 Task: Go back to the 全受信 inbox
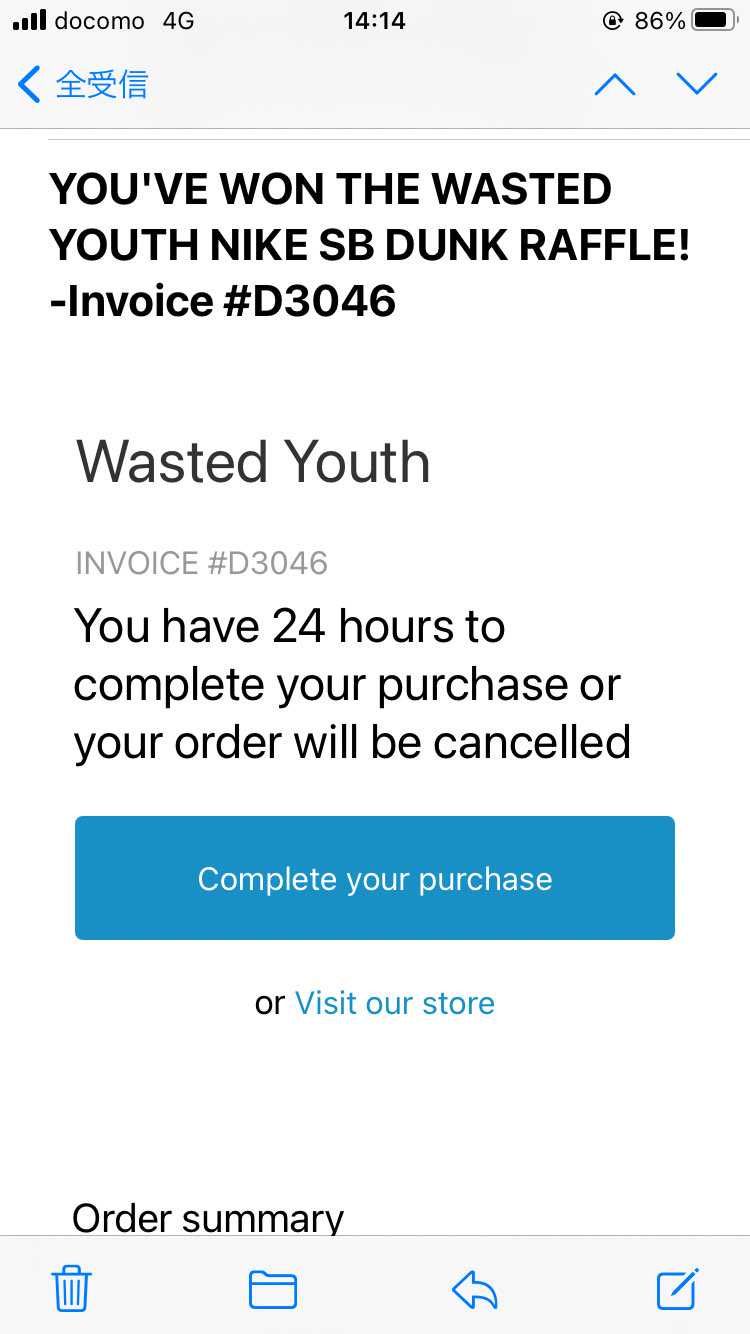point(83,85)
